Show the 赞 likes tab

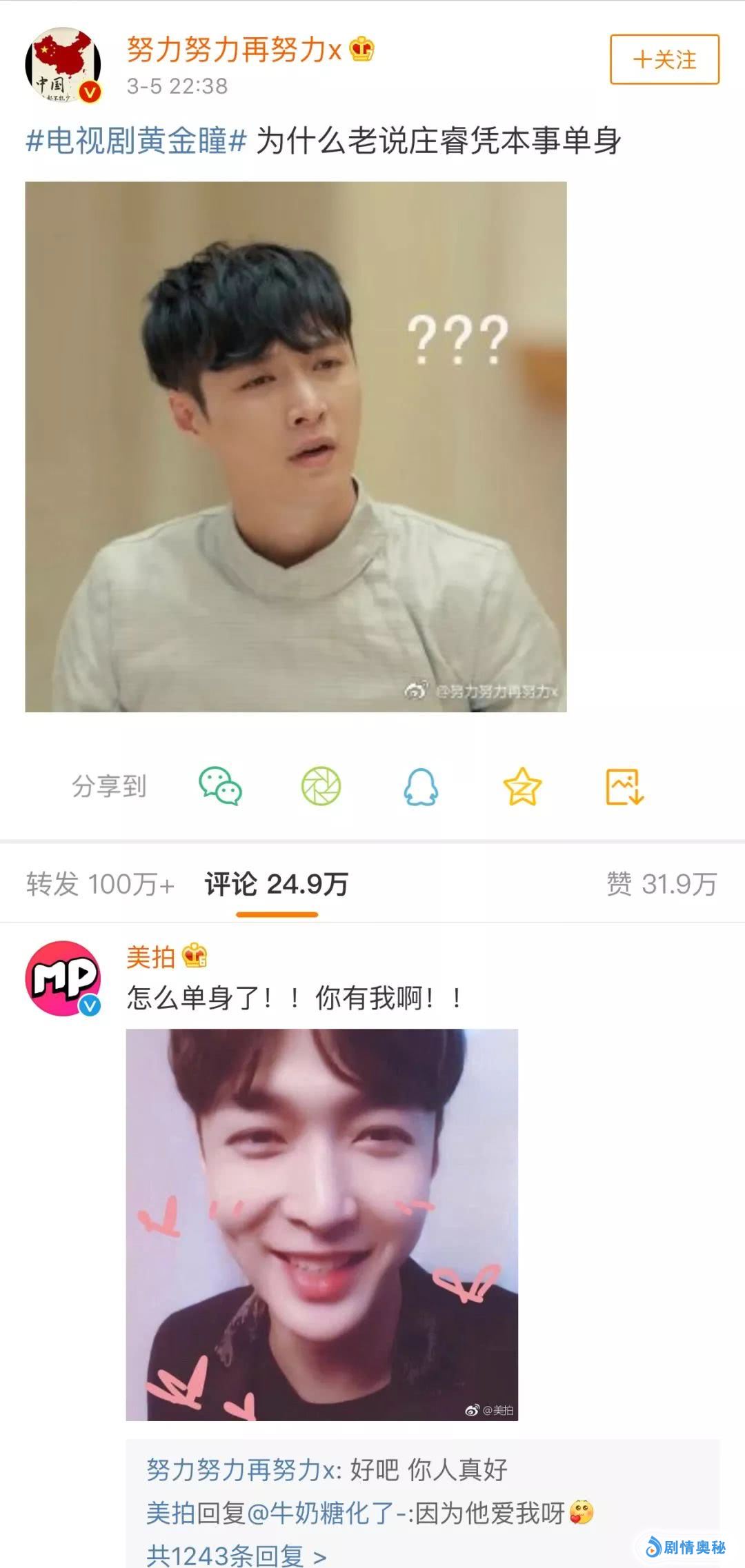(x=661, y=884)
